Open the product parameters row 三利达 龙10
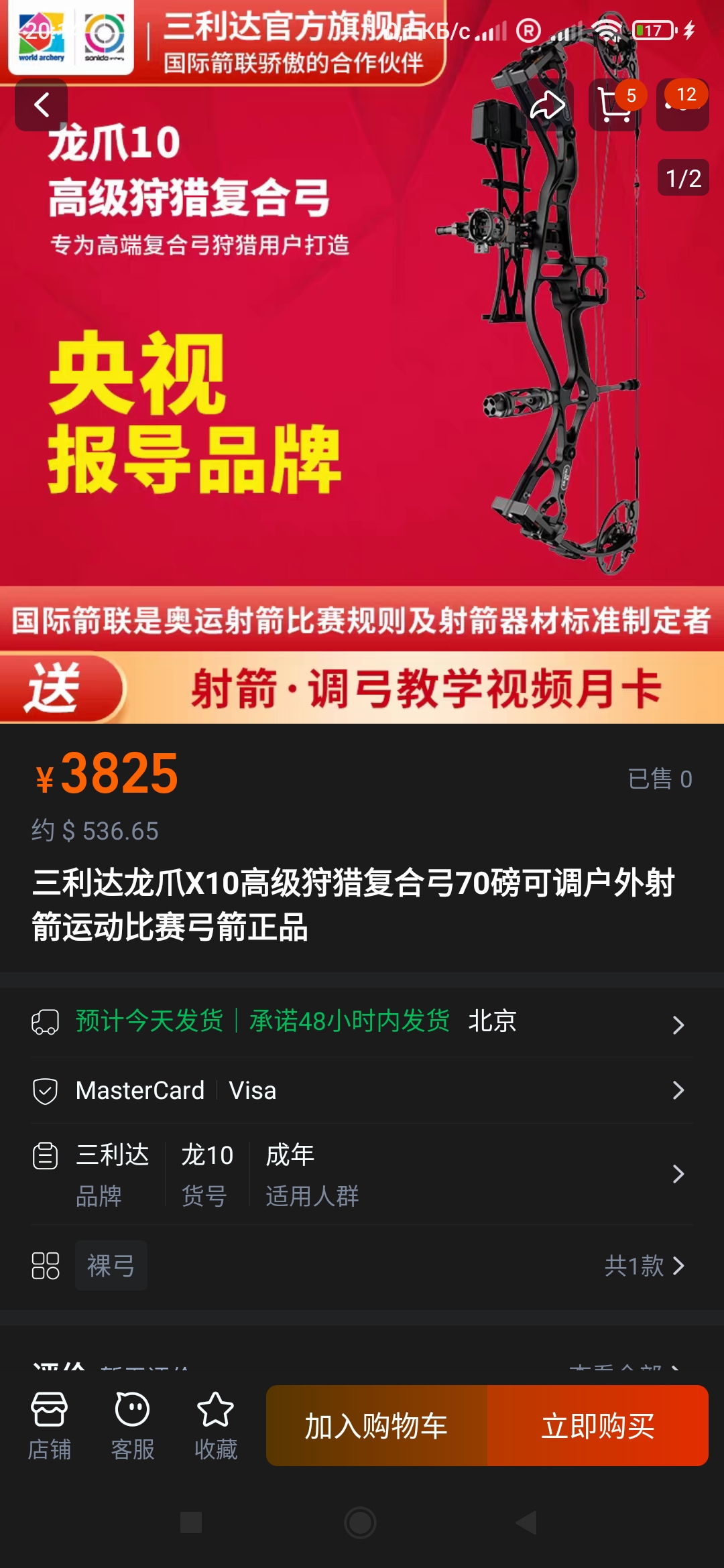The height and width of the screenshot is (1568, 724). pos(362,1175)
